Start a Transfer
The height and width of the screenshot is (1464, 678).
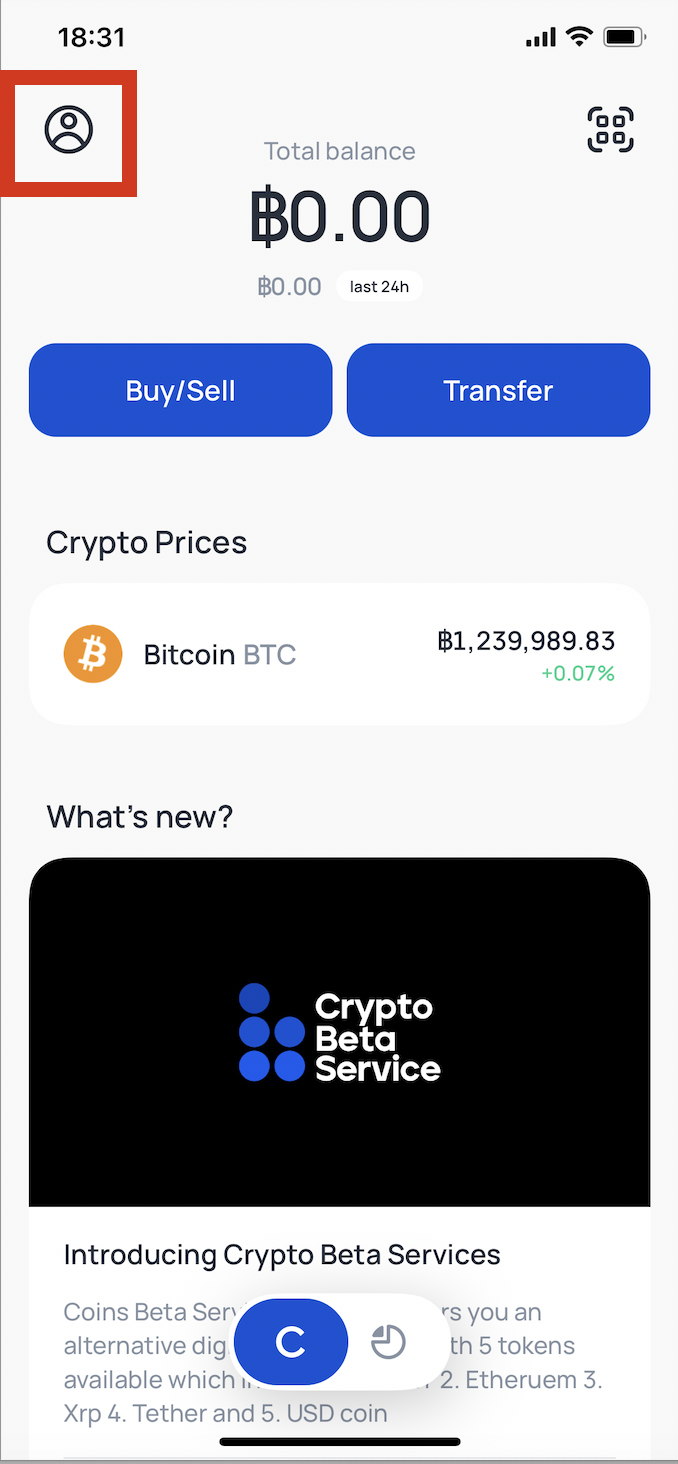click(498, 390)
